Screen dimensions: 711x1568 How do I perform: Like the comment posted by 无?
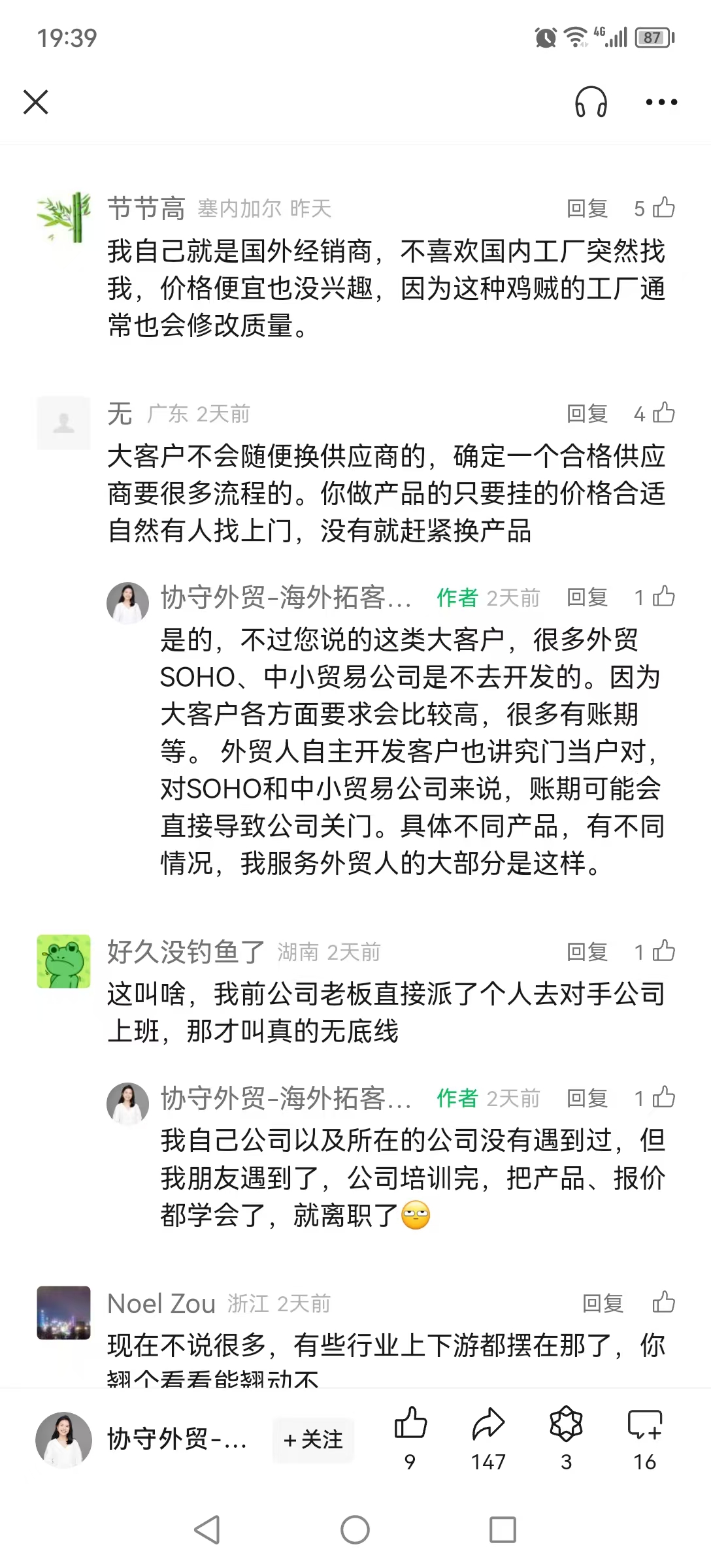pyautogui.click(x=663, y=412)
